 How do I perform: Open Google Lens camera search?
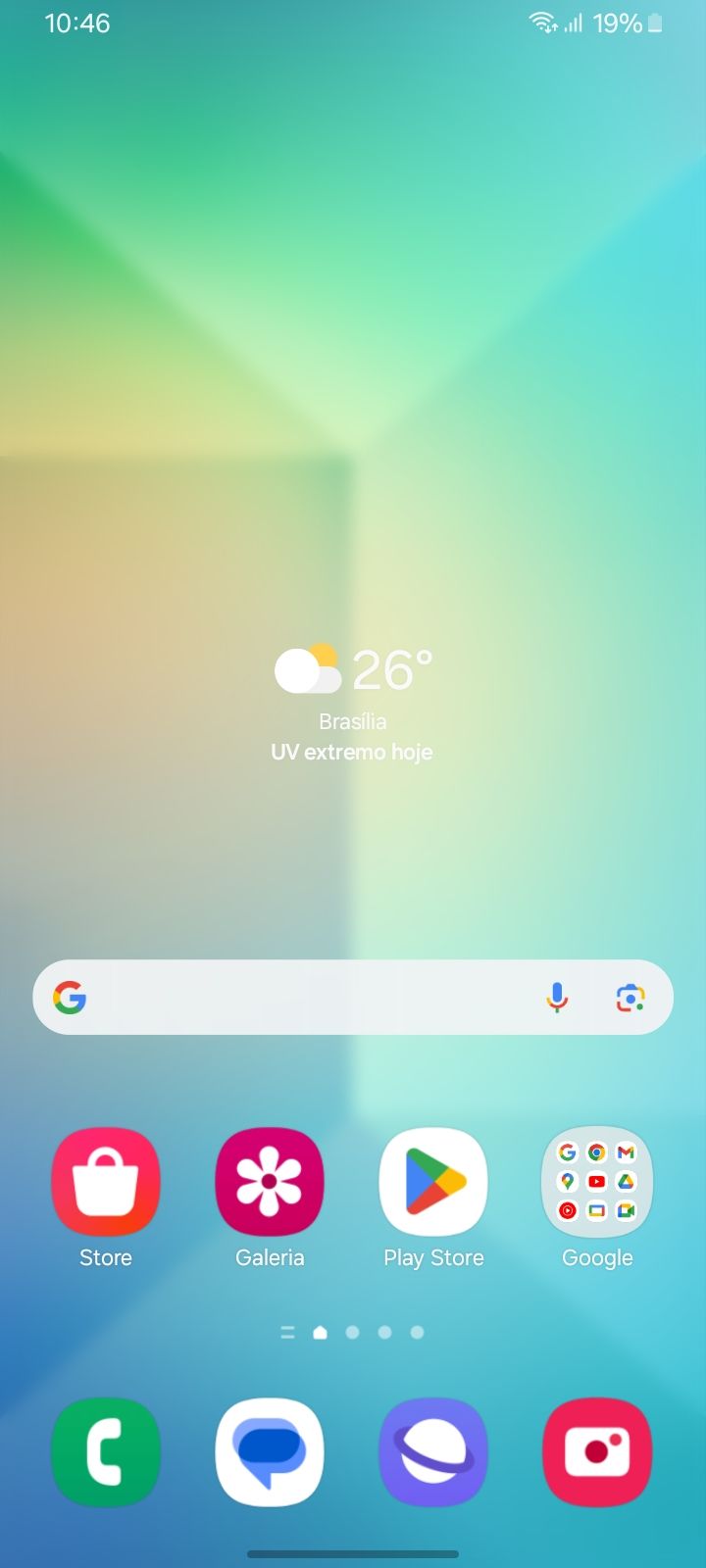pos(630,998)
